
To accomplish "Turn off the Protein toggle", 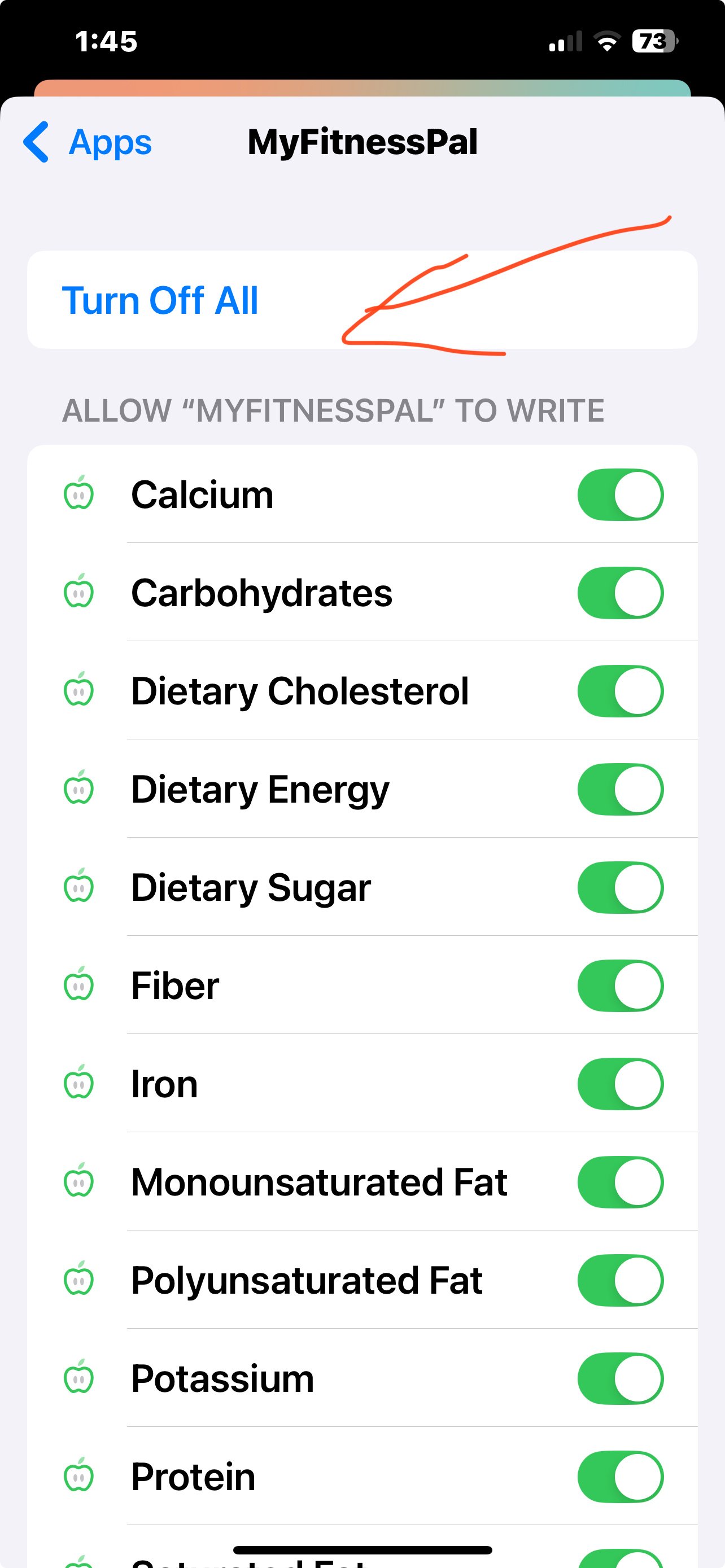I will (x=619, y=1477).
